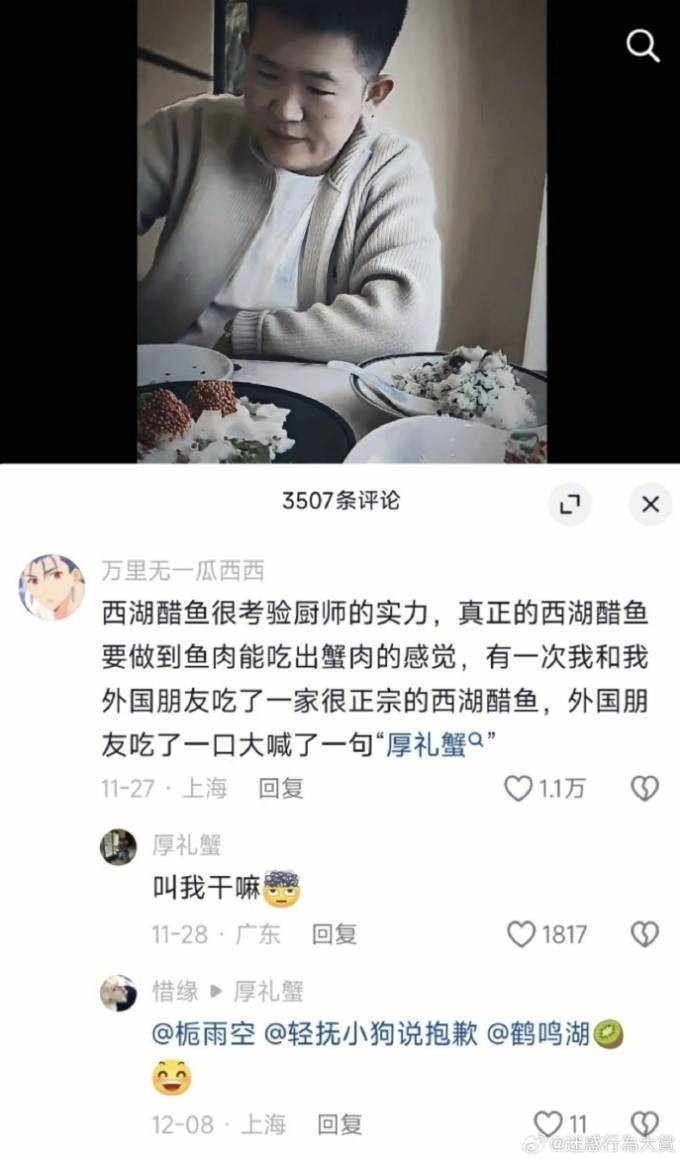Dislike 厚礼蟹's comment 叫我干嘛
The height and width of the screenshot is (1159, 680).
pyautogui.click(x=644, y=934)
